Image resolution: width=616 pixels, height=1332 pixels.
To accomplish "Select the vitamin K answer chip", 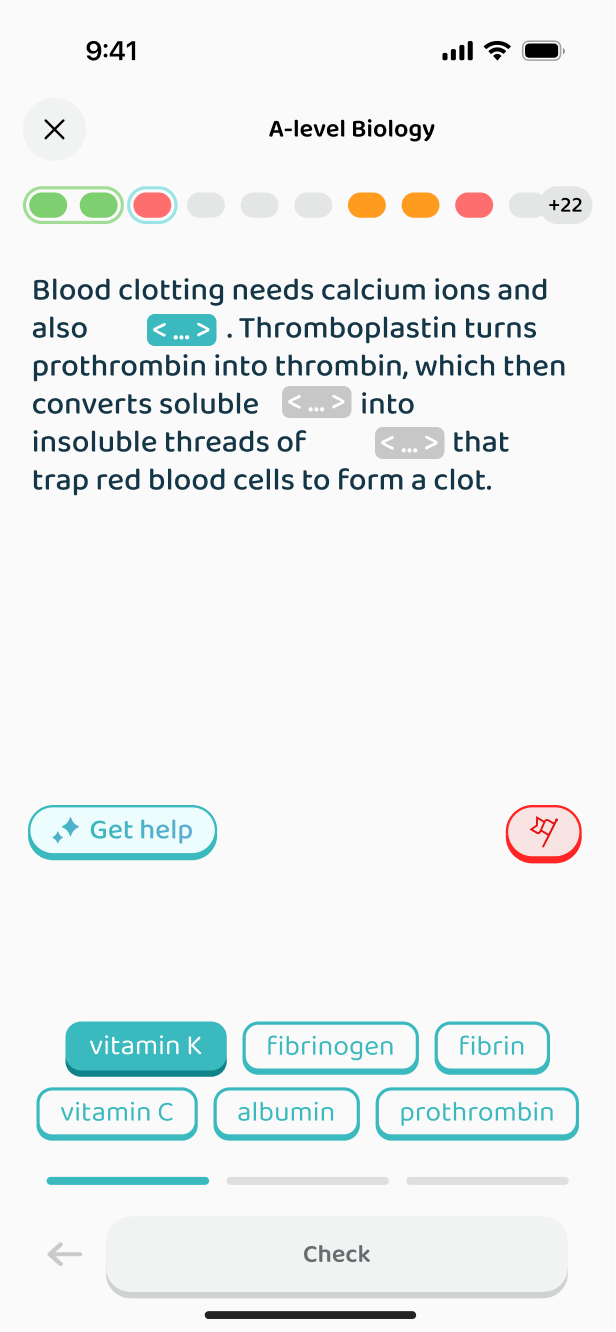I will click(x=146, y=1048).
